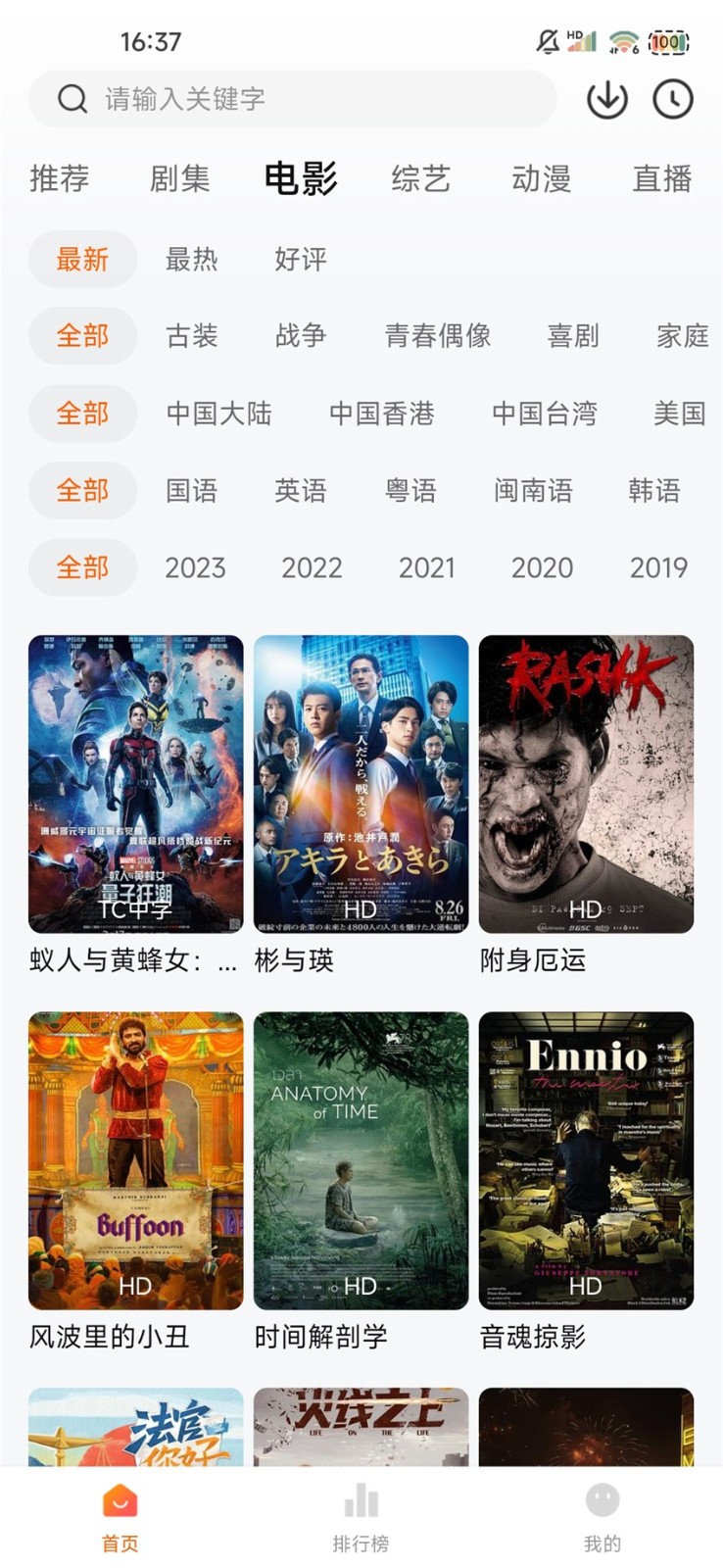Tap the keyword search input field
This screenshot has height=1568, width=723.
(294, 99)
